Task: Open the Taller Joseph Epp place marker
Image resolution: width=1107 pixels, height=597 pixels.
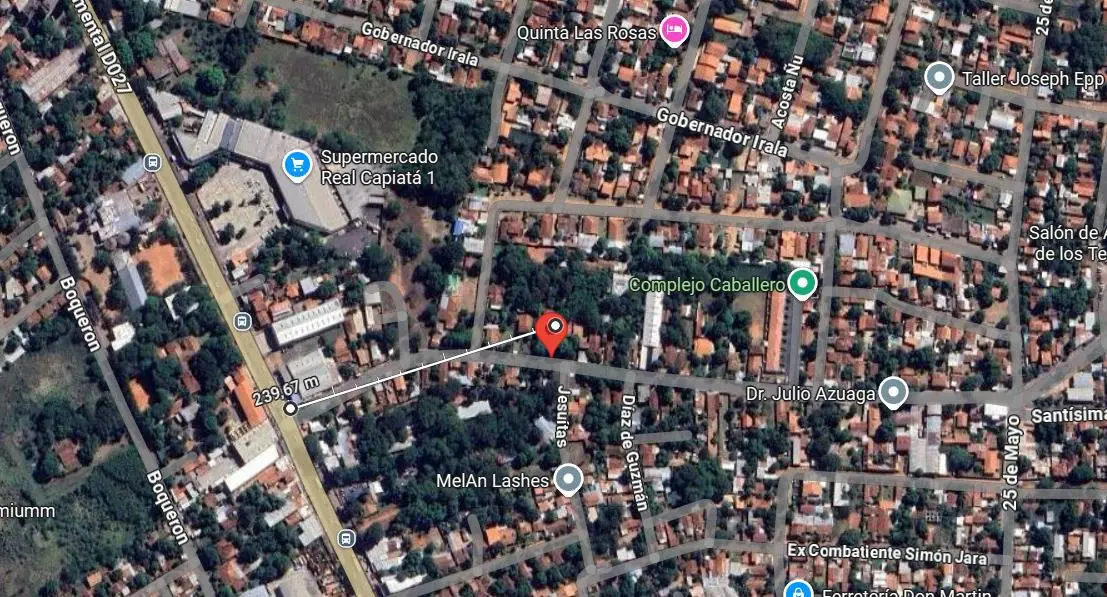Action: click(938, 77)
